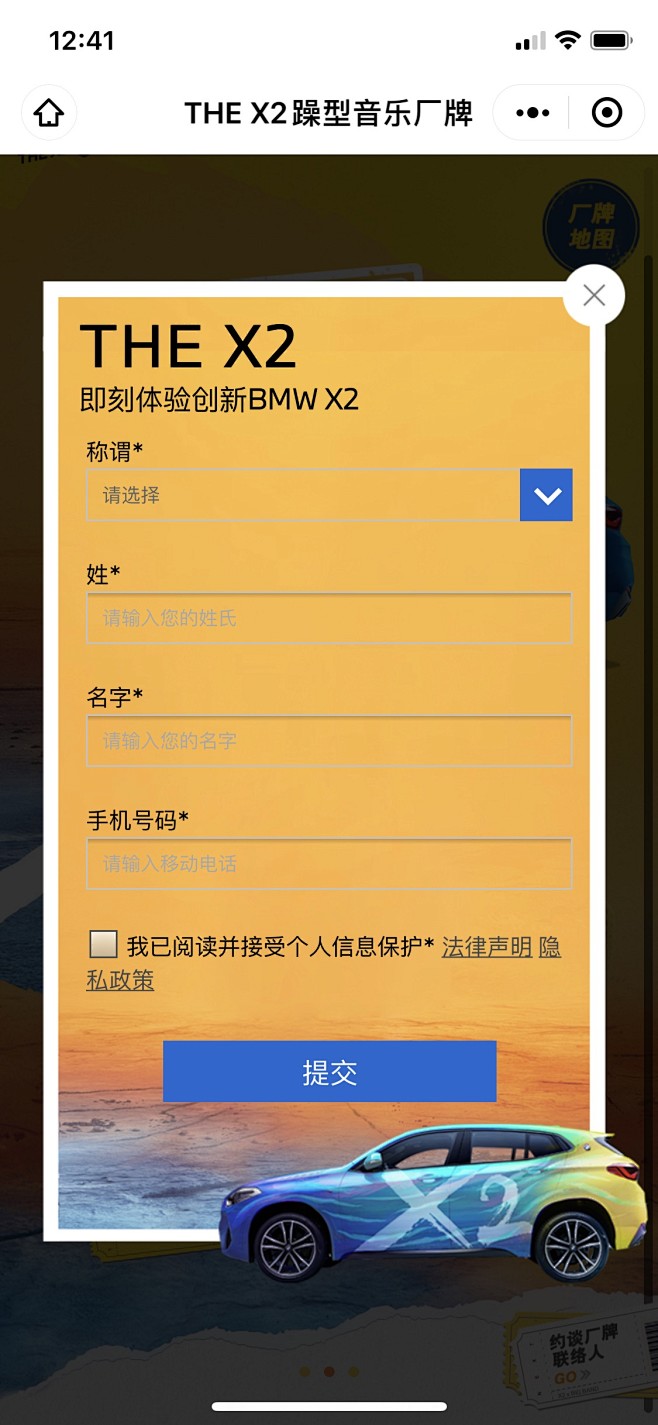Focus the 姓 surname field
Image resolution: width=658 pixels, height=1425 pixels.
click(329, 618)
